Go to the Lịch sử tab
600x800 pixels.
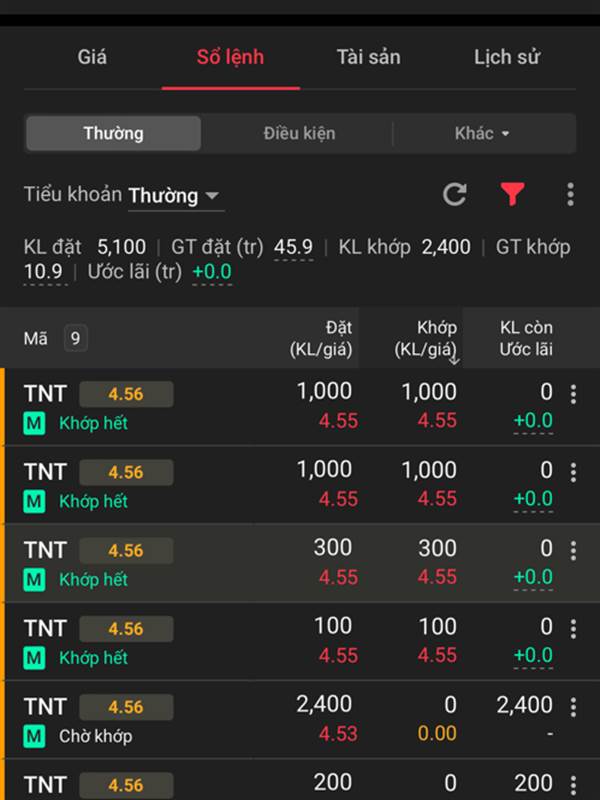click(x=507, y=57)
